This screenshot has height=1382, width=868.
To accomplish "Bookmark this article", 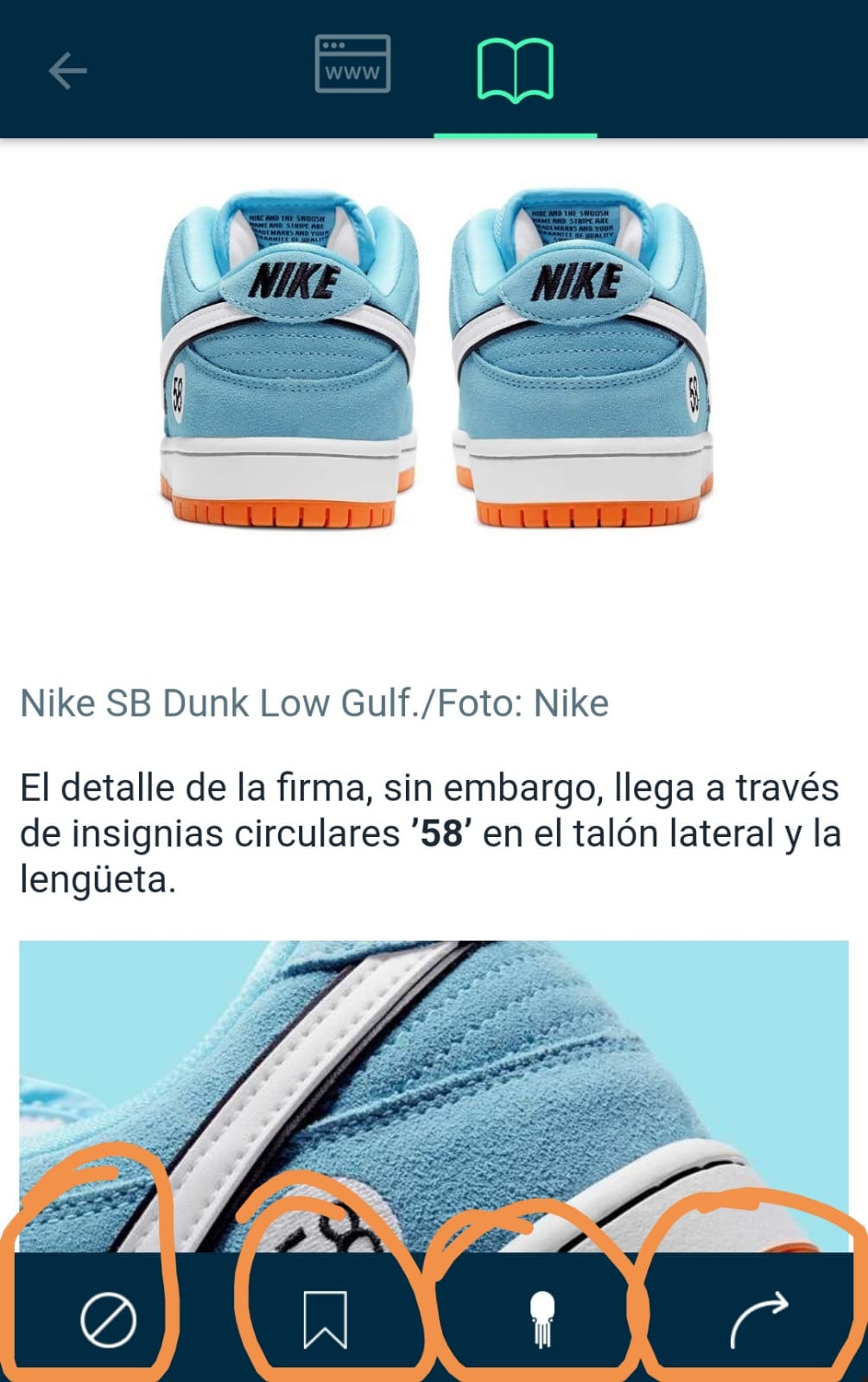I will pyautogui.click(x=325, y=1320).
